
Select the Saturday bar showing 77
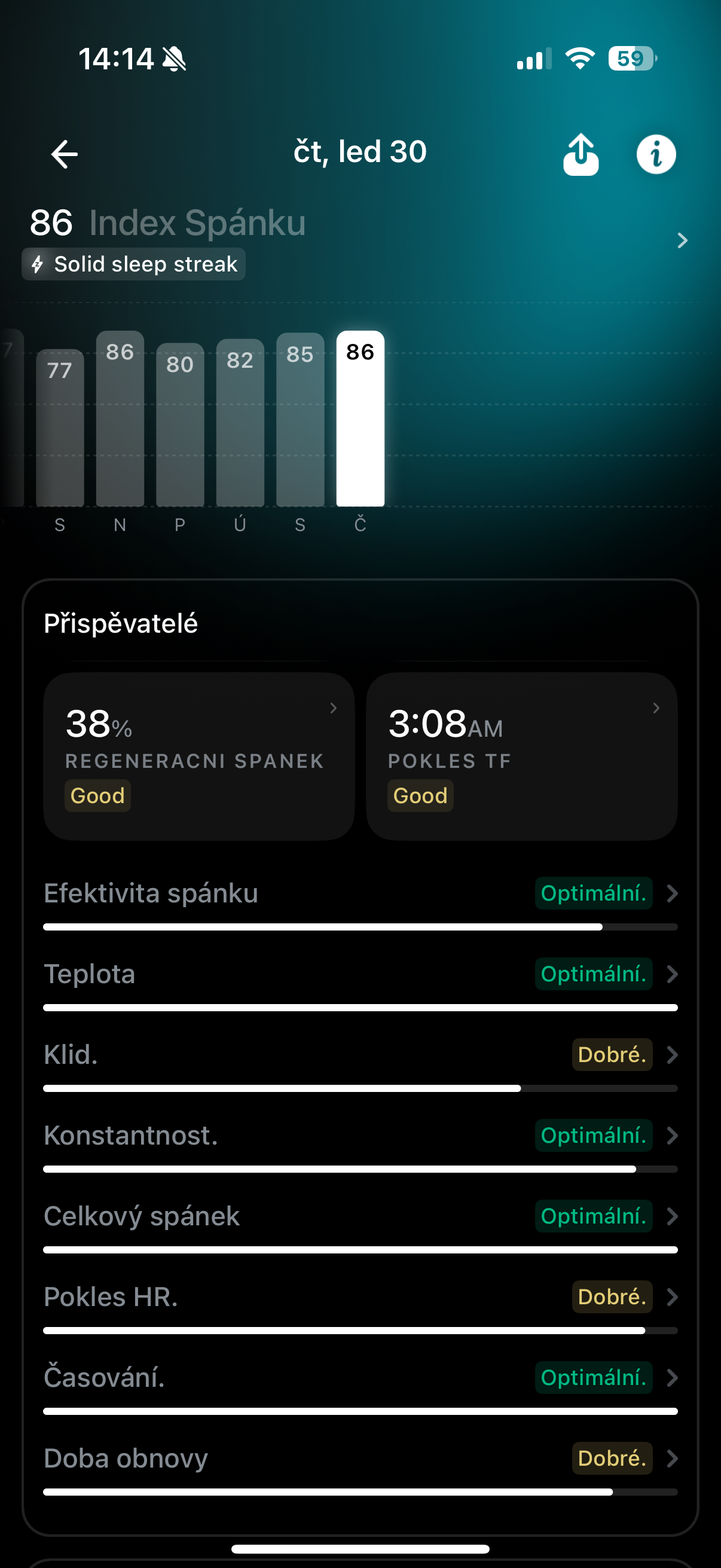click(x=60, y=428)
